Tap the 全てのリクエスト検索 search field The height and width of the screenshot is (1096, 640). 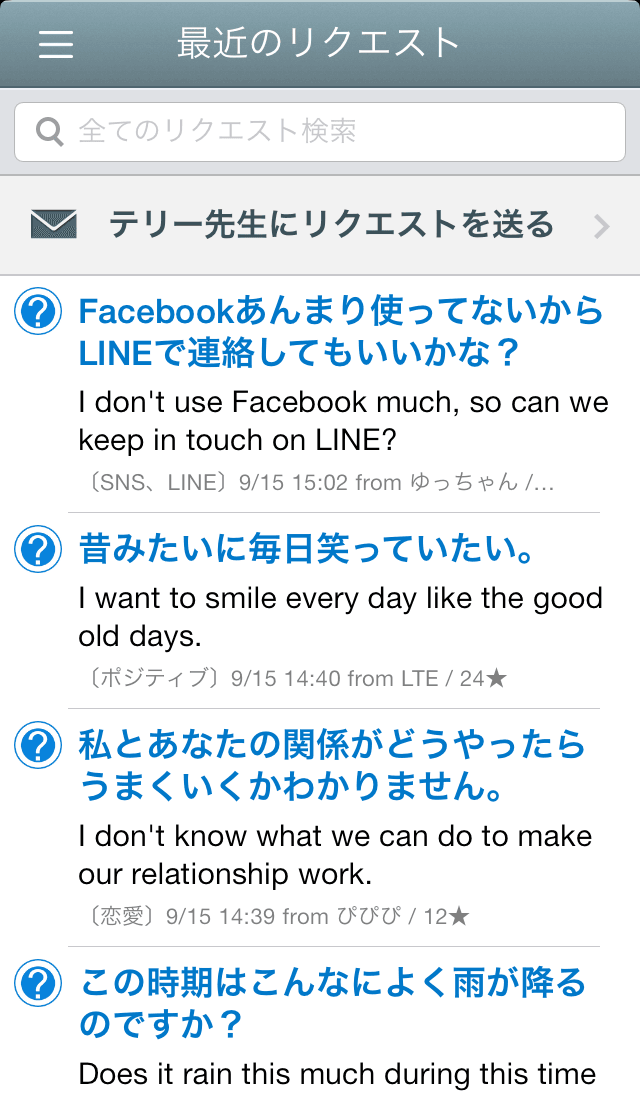click(320, 131)
